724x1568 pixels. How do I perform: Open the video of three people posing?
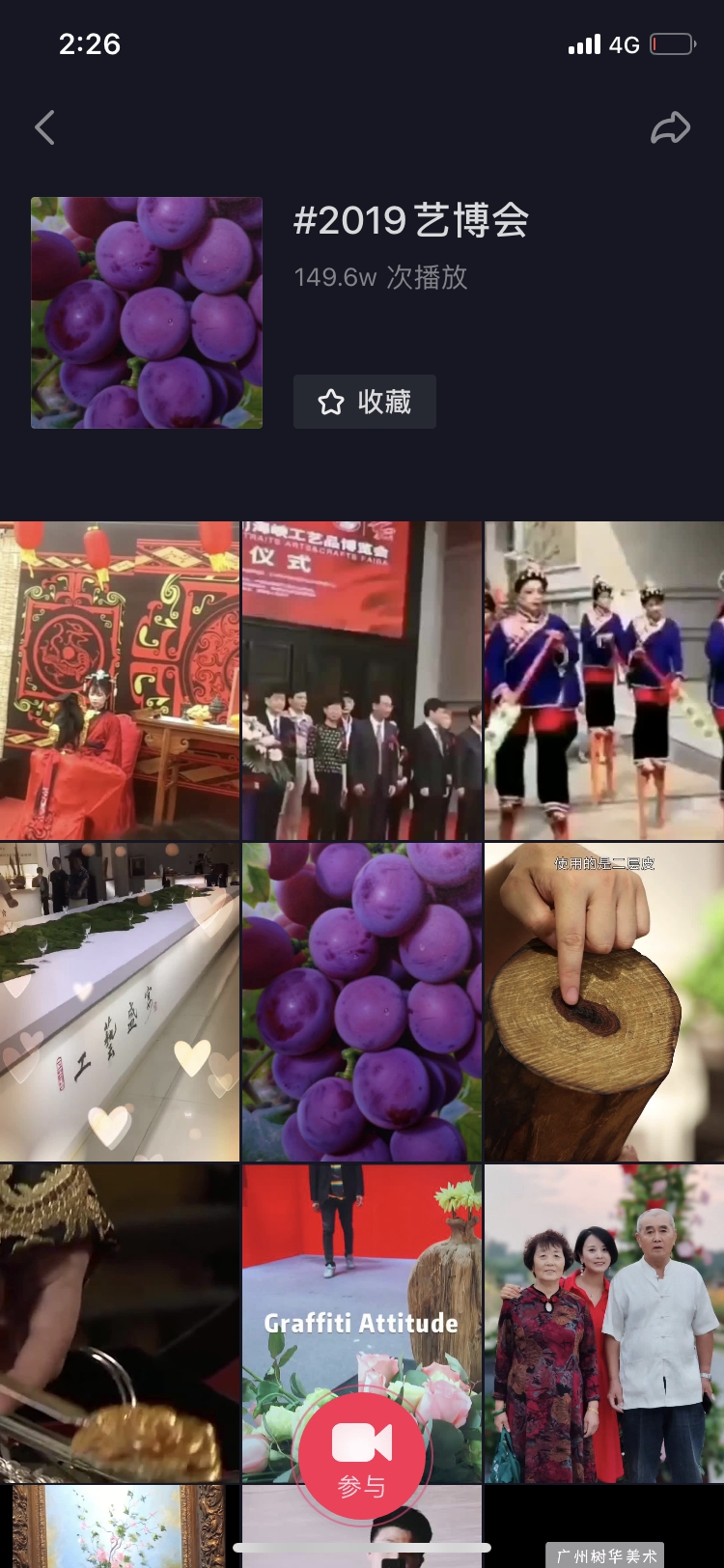(x=604, y=1323)
